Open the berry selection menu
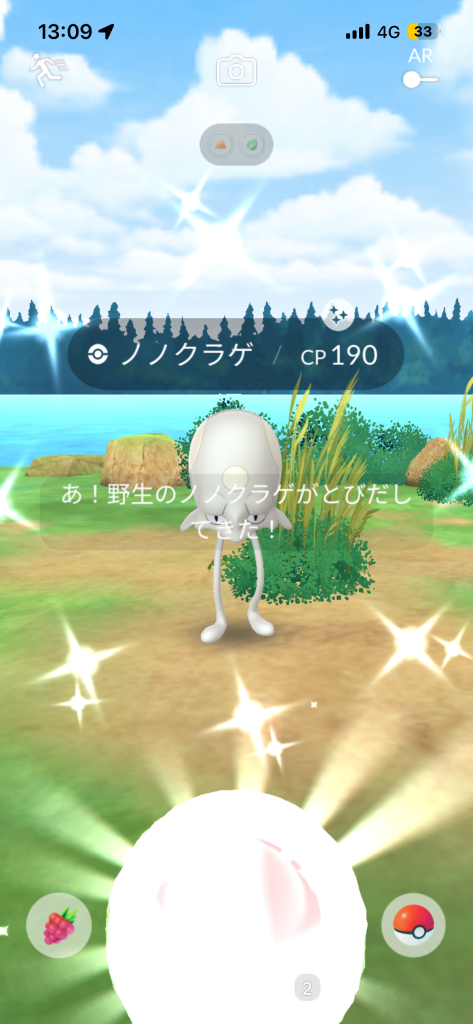 click(59, 925)
